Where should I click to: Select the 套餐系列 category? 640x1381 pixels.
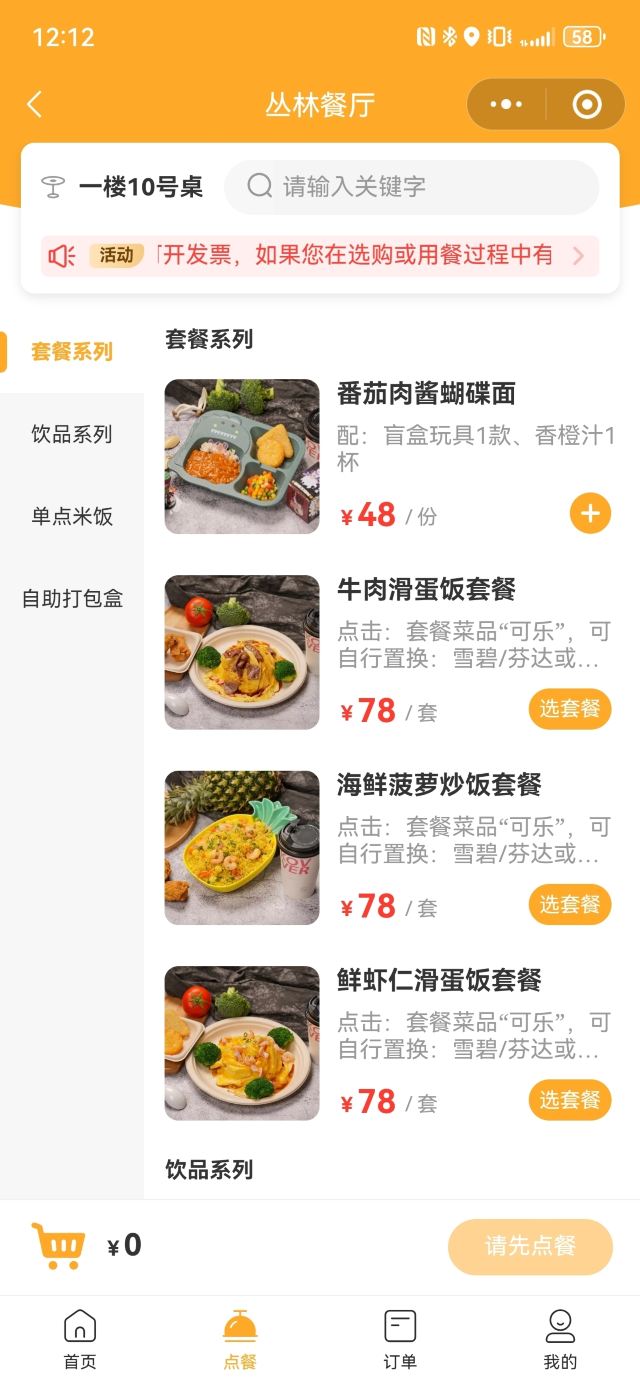click(x=72, y=352)
